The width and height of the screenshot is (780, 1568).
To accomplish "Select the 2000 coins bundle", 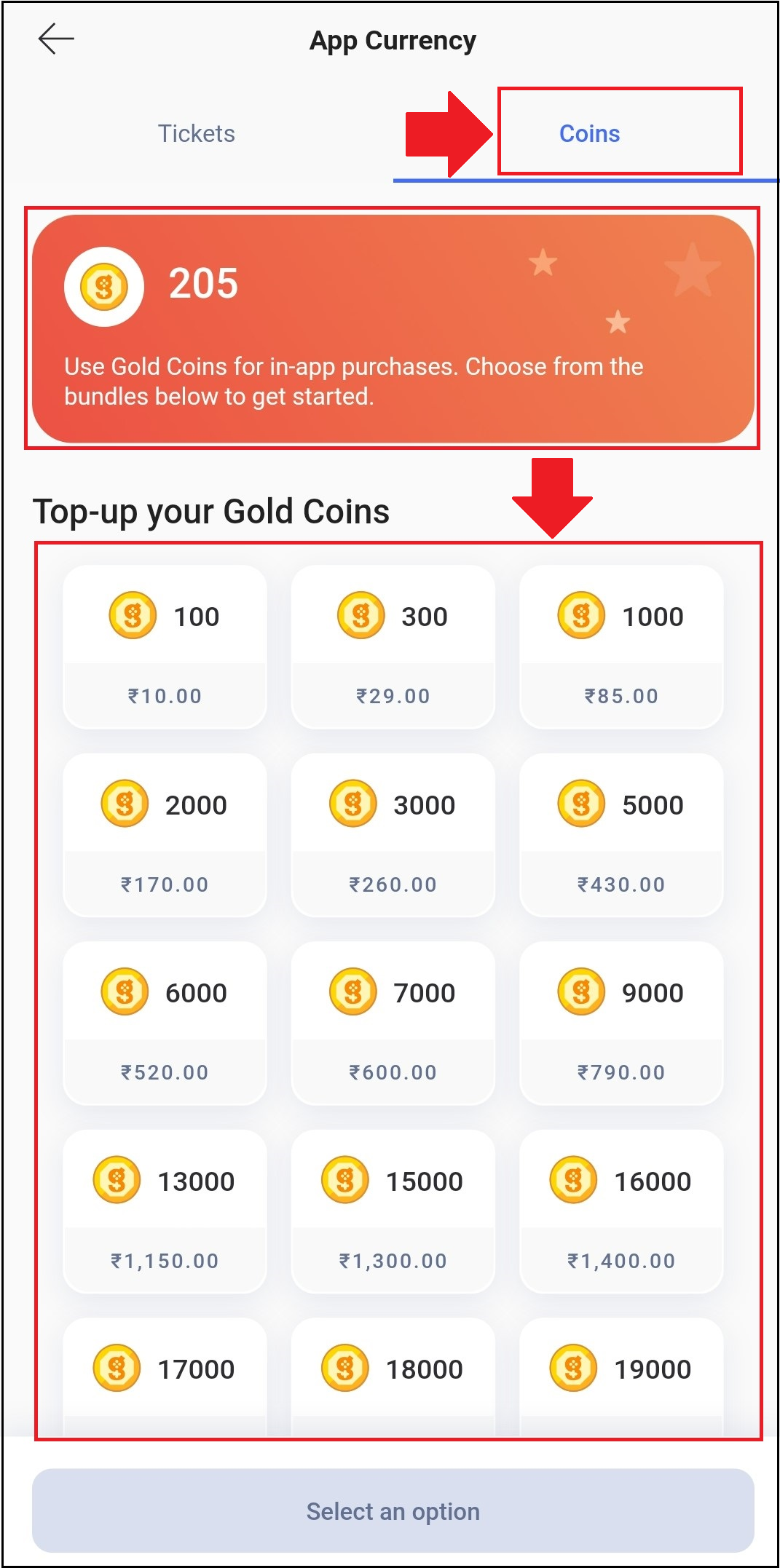I will pyautogui.click(x=165, y=835).
